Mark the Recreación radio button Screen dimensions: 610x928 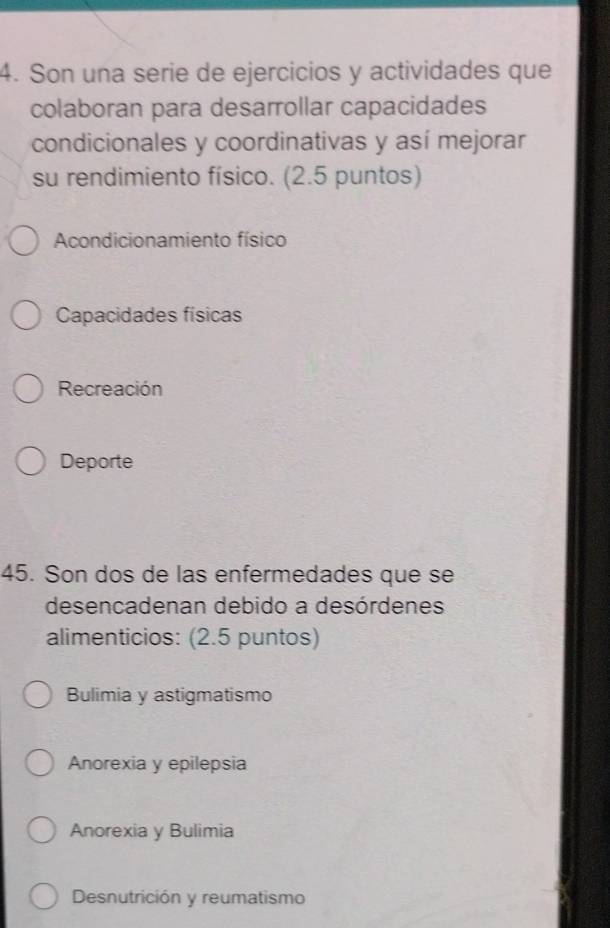pyautogui.click(x=31, y=390)
